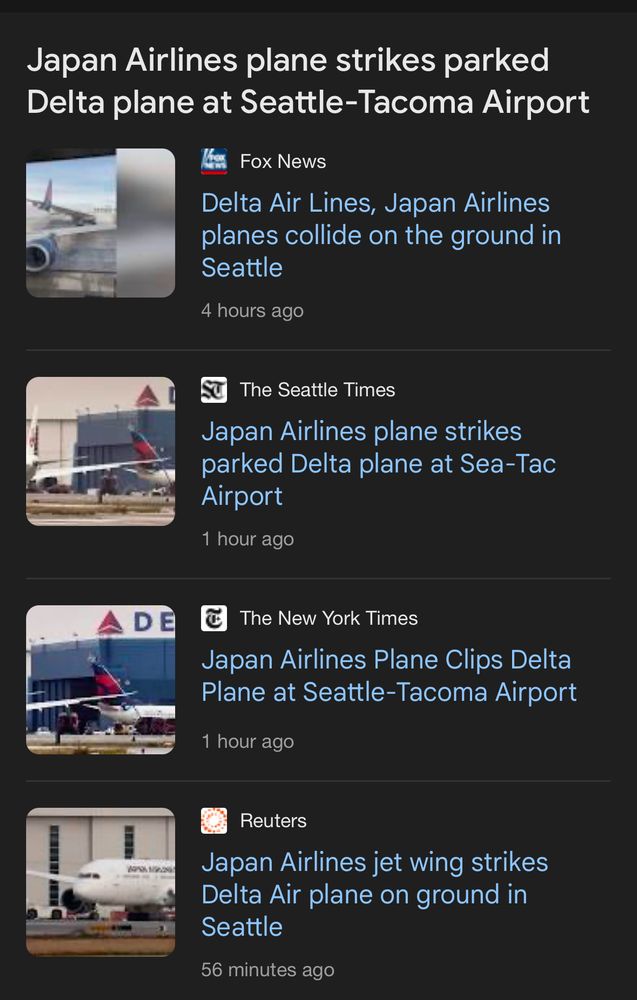The width and height of the screenshot is (637, 1000).
Task: View the Reuters story thumbnail image
Action: [x=100, y=882]
